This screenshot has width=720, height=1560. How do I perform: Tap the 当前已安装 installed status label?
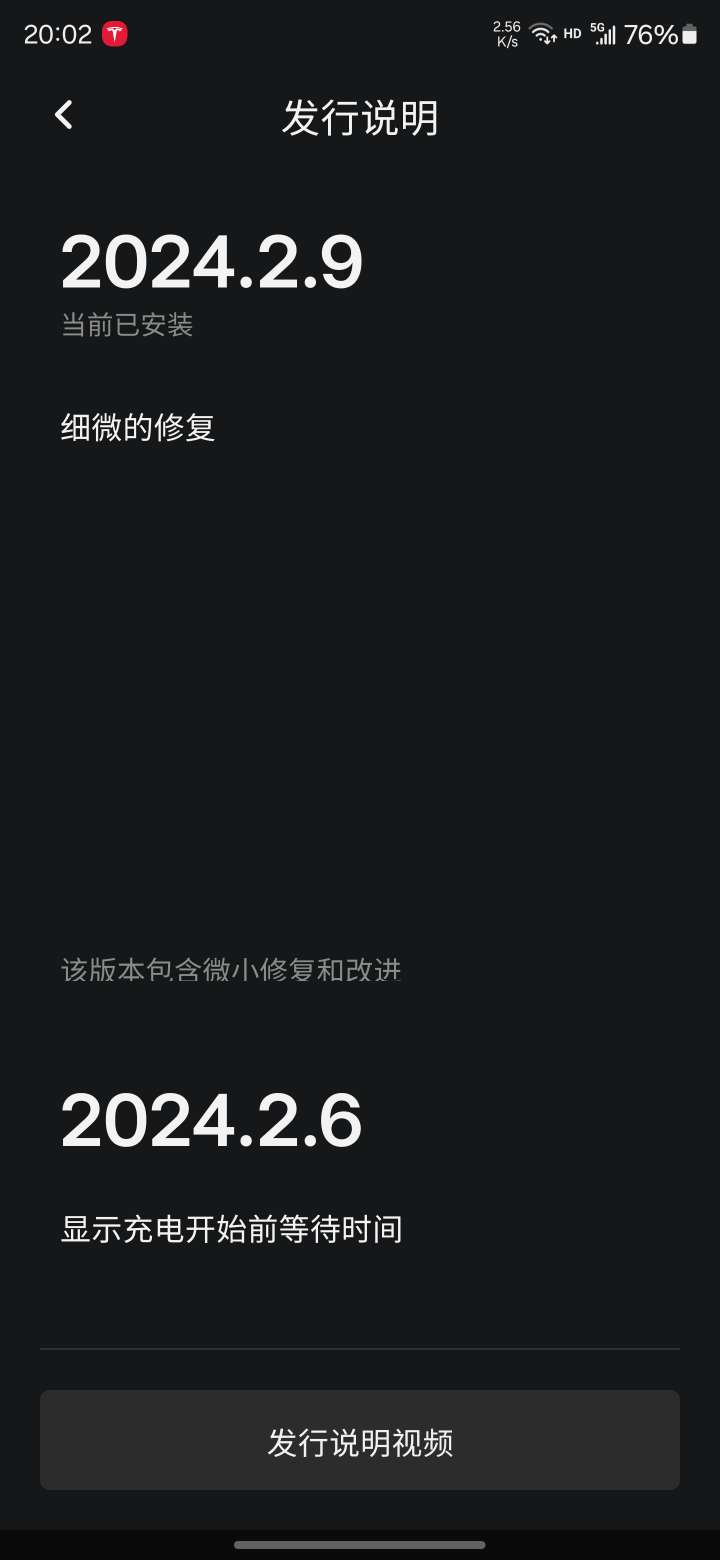click(128, 324)
